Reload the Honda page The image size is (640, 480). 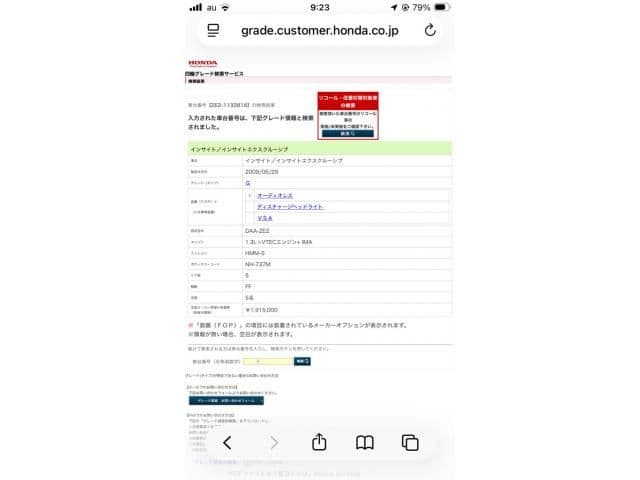click(430, 30)
